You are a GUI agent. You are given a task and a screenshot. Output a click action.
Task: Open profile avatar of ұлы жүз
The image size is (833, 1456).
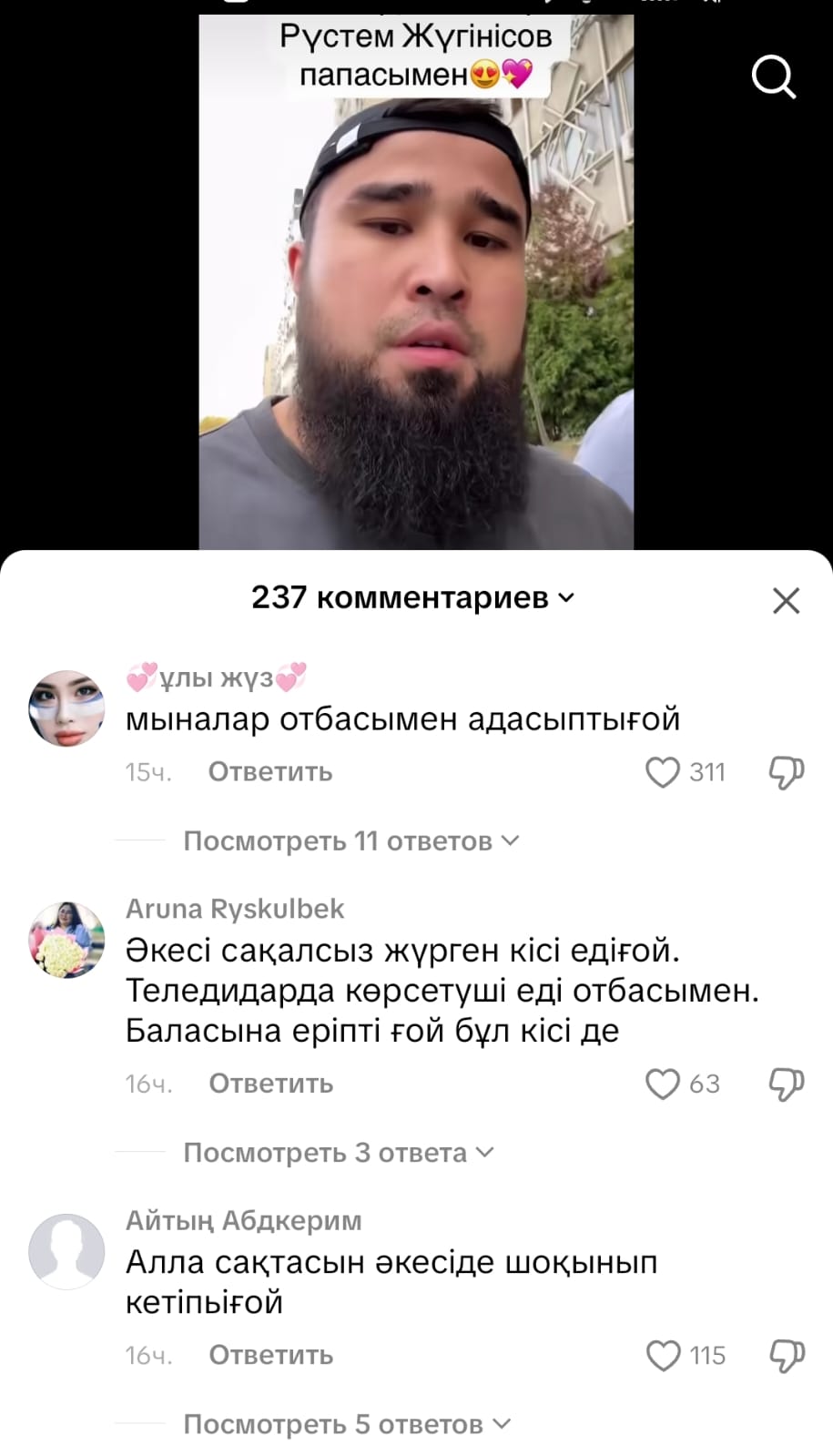click(x=66, y=708)
